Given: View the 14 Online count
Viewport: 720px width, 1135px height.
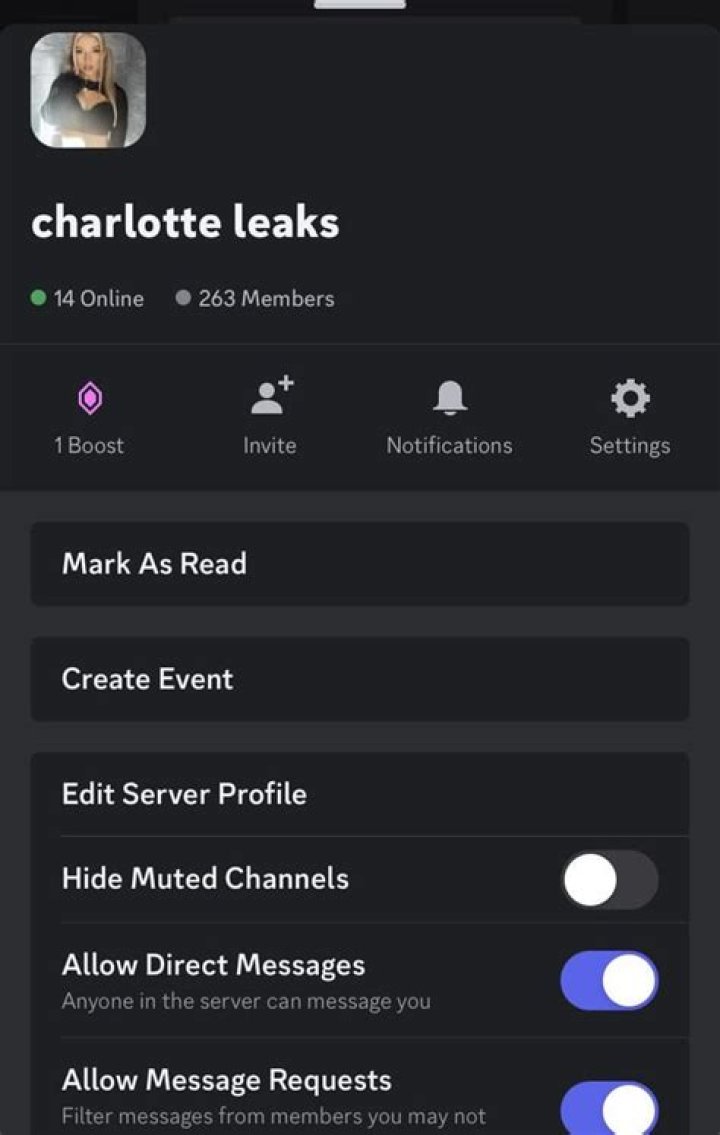Looking at the screenshot, I should (x=103, y=298).
